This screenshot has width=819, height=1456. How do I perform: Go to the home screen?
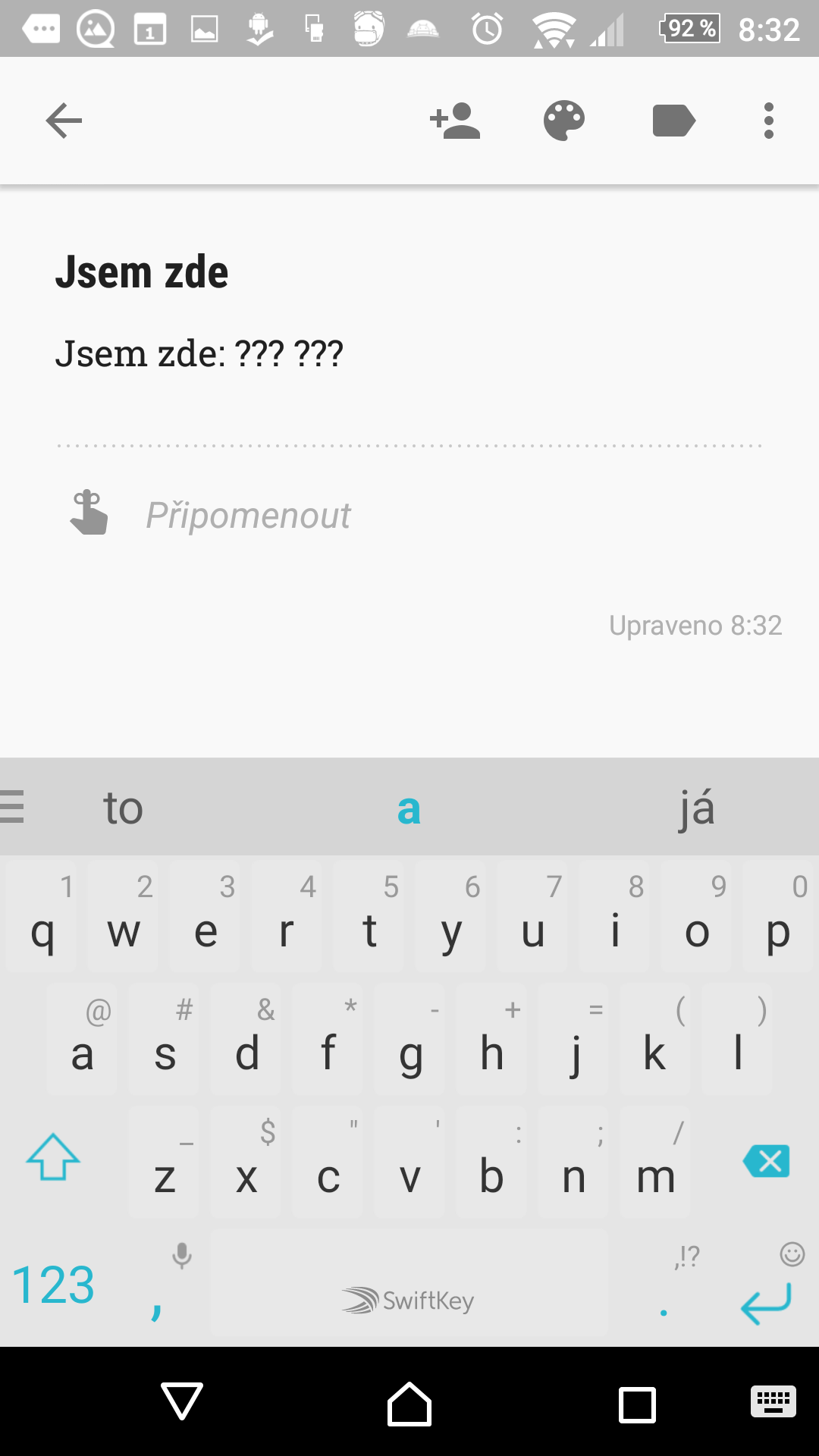click(x=409, y=1404)
